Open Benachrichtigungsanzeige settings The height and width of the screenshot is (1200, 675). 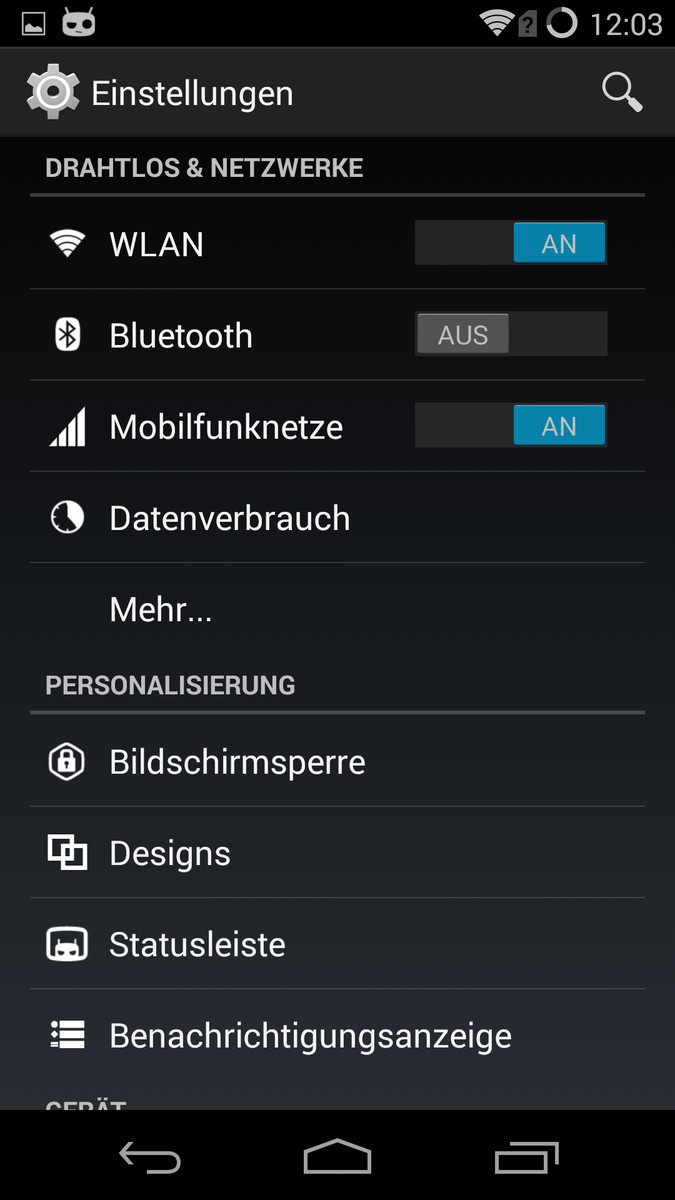point(337,1035)
